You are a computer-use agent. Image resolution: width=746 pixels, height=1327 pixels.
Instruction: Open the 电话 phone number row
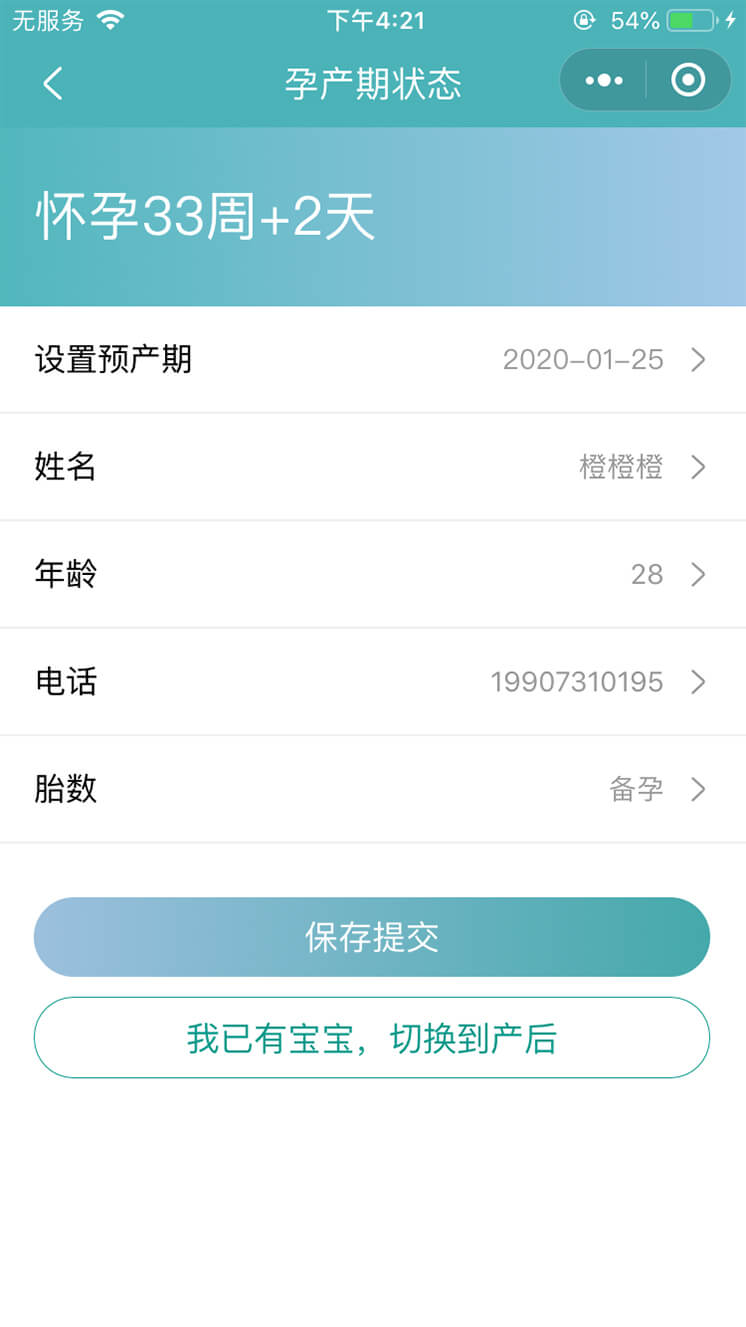[372, 682]
